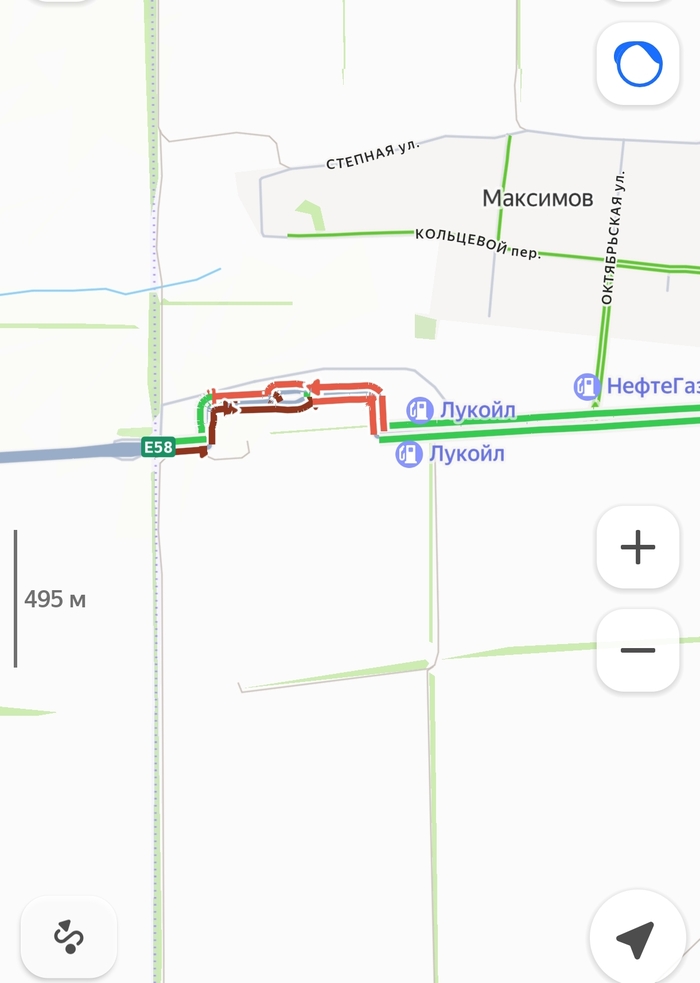Center map on my location
The image size is (700, 983).
click(636, 937)
